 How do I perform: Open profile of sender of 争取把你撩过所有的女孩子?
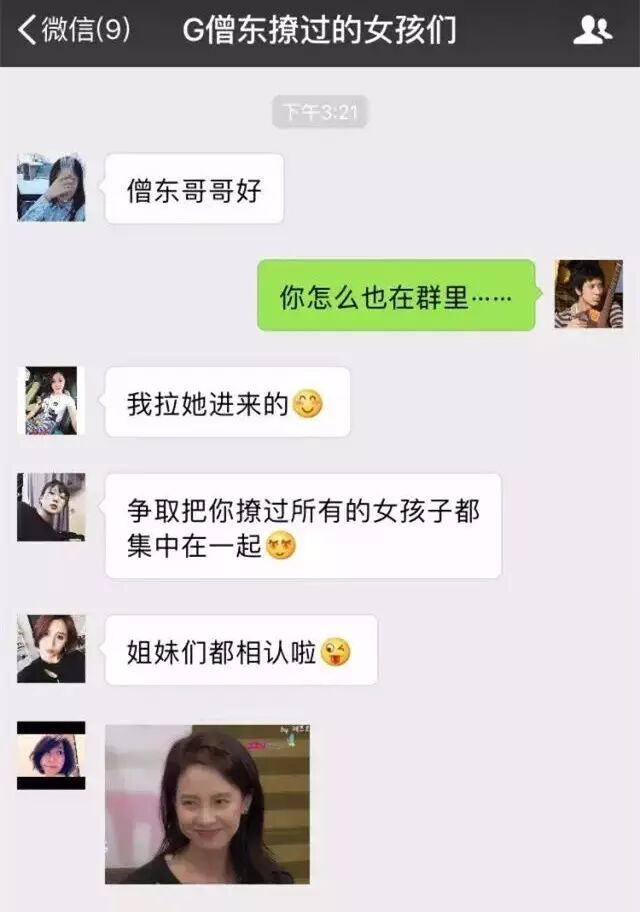tap(51, 507)
